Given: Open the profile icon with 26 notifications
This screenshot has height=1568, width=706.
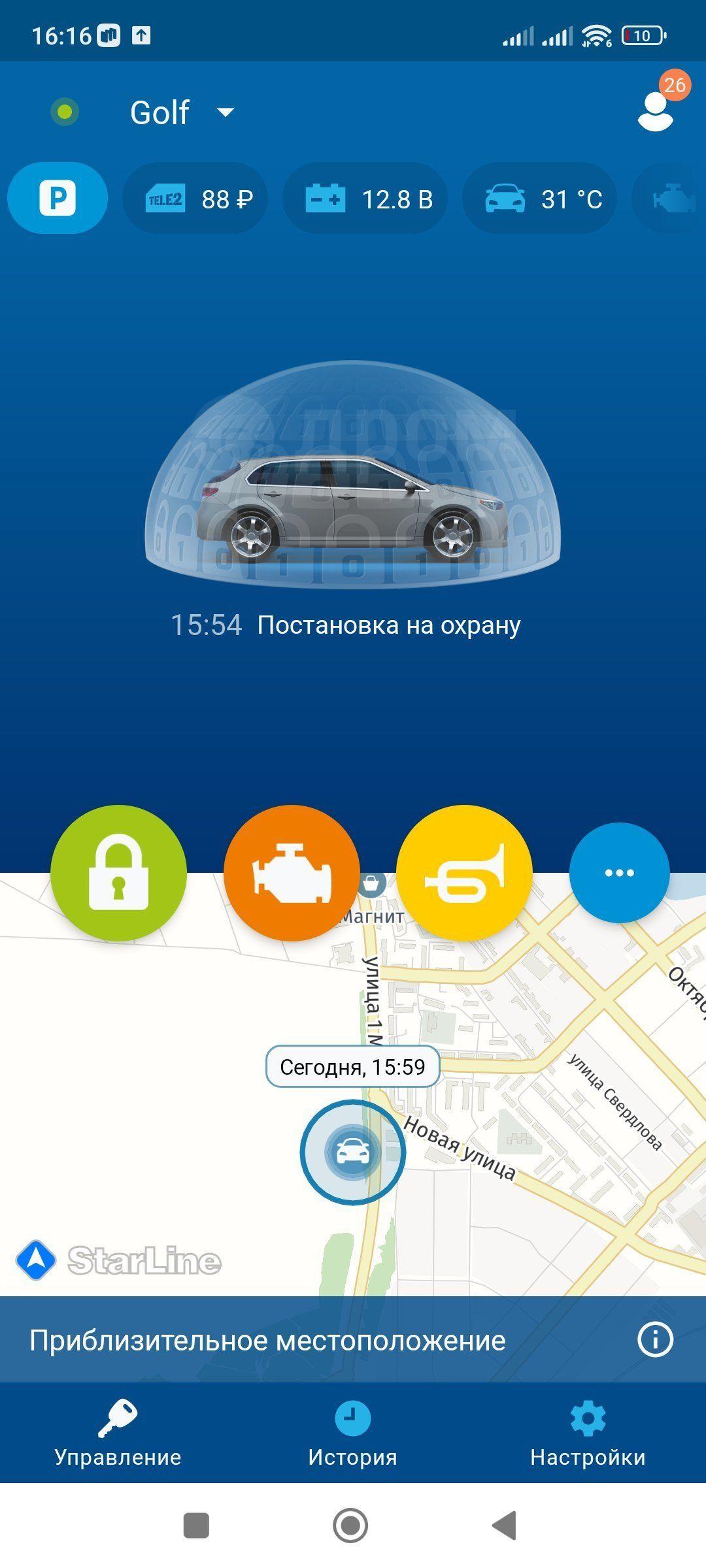Looking at the screenshot, I should click(x=656, y=112).
